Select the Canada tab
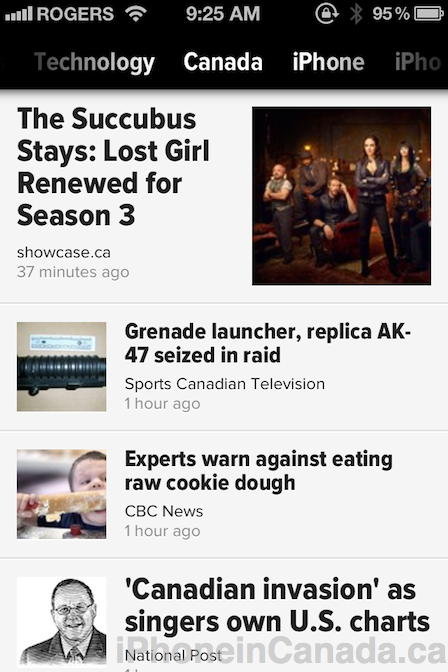 pos(223,62)
